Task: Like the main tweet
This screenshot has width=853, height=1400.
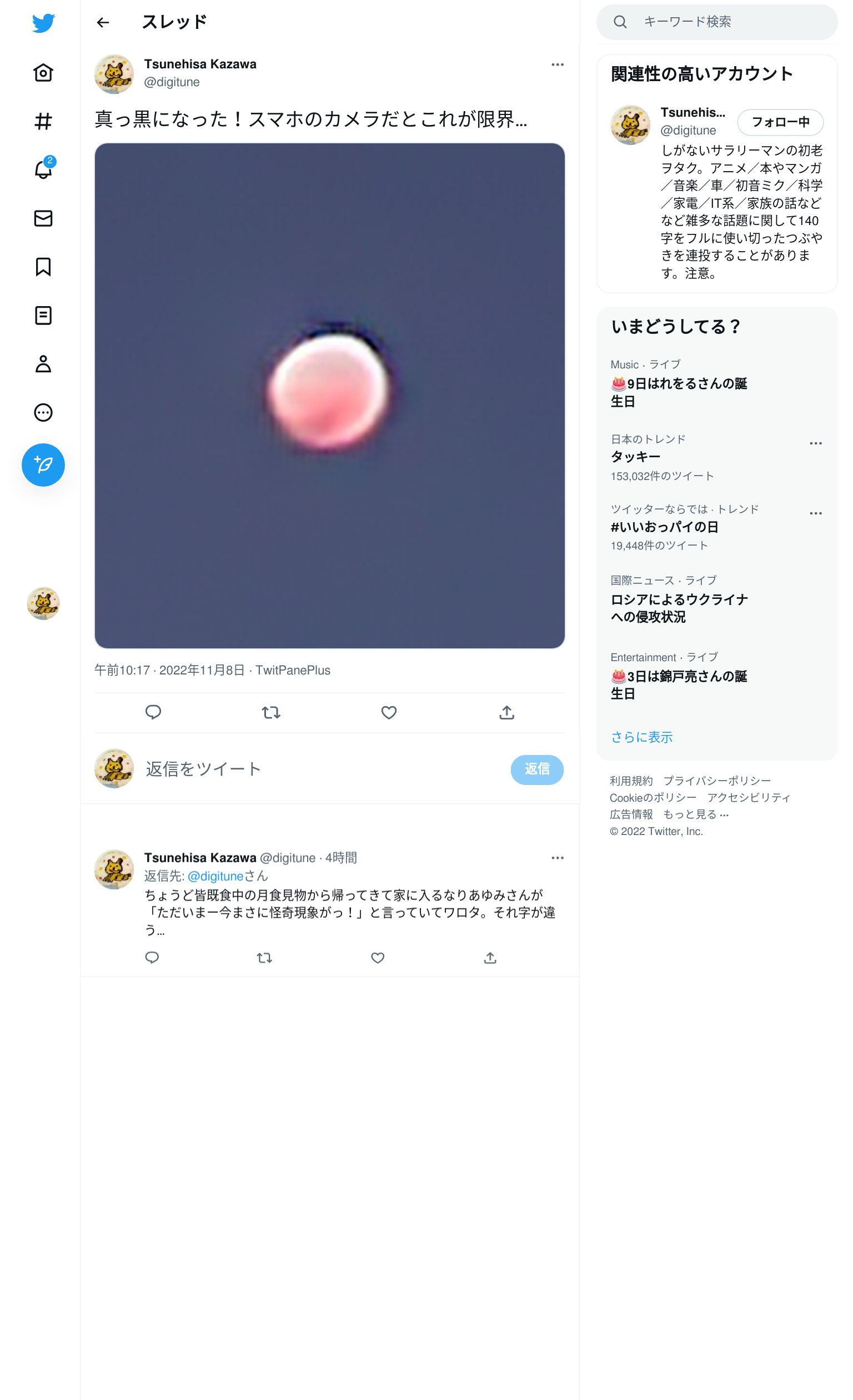Action: click(x=389, y=712)
